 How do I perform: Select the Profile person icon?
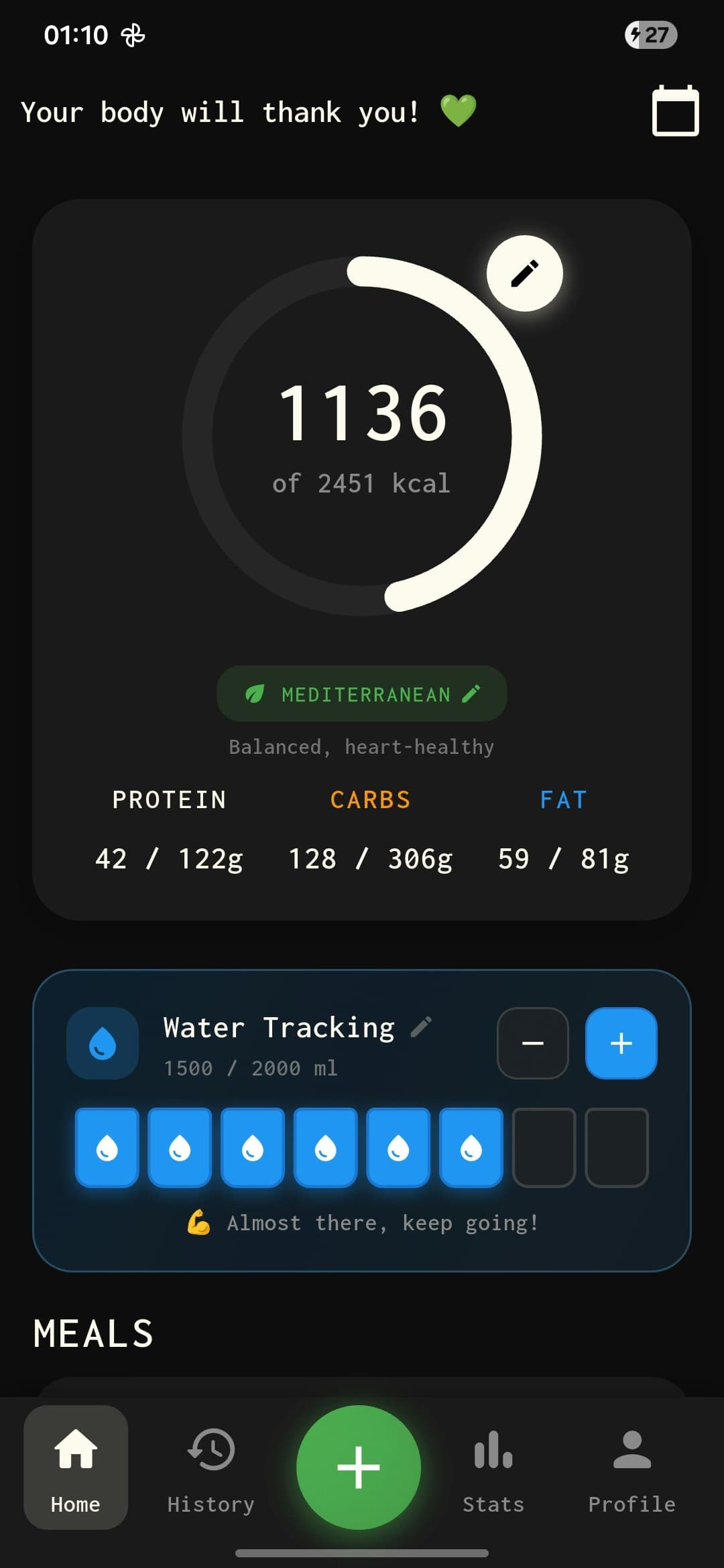(x=631, y=1447)
